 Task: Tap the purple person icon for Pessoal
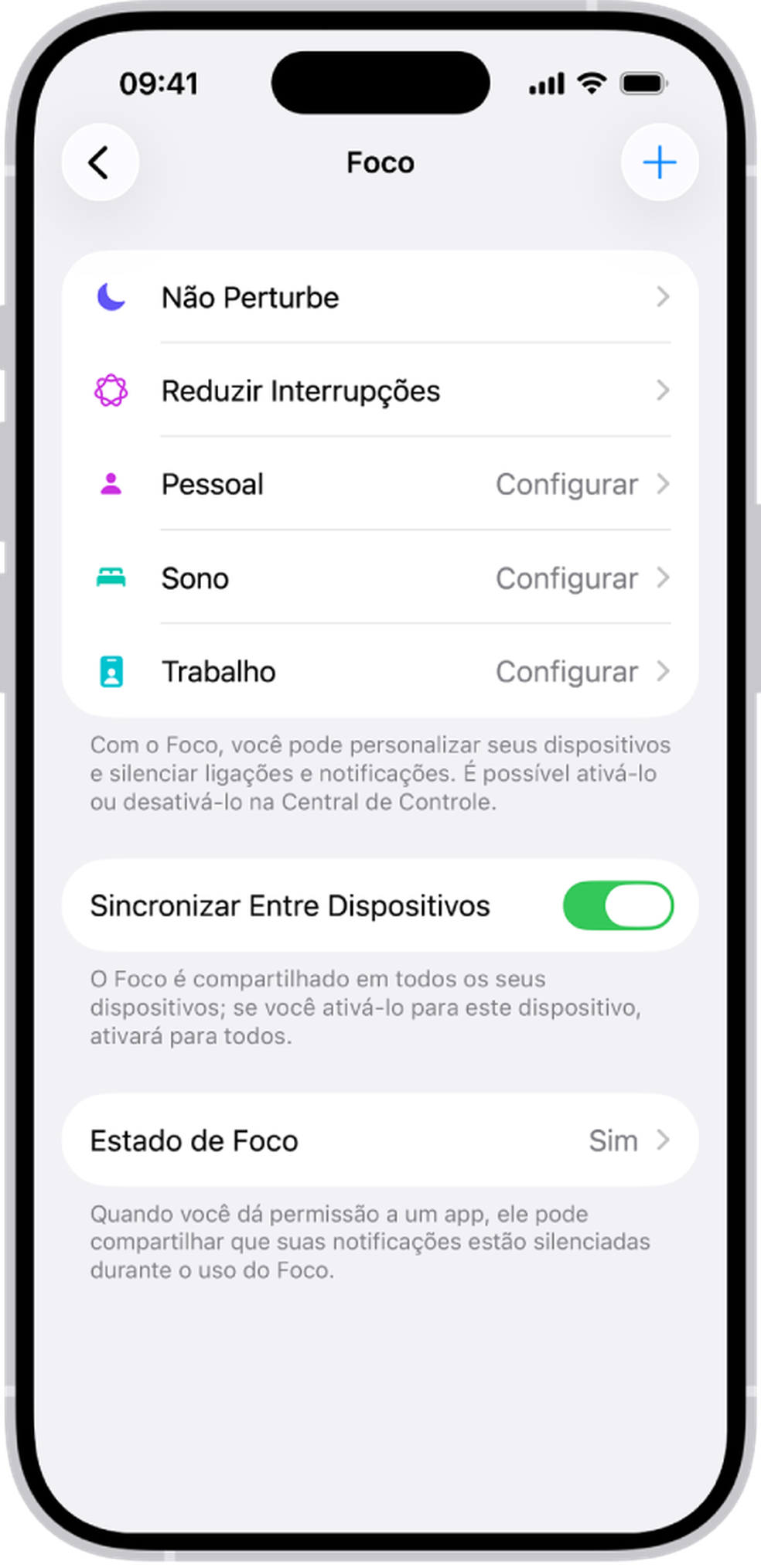pyautogui.click(x=111, y=483)
